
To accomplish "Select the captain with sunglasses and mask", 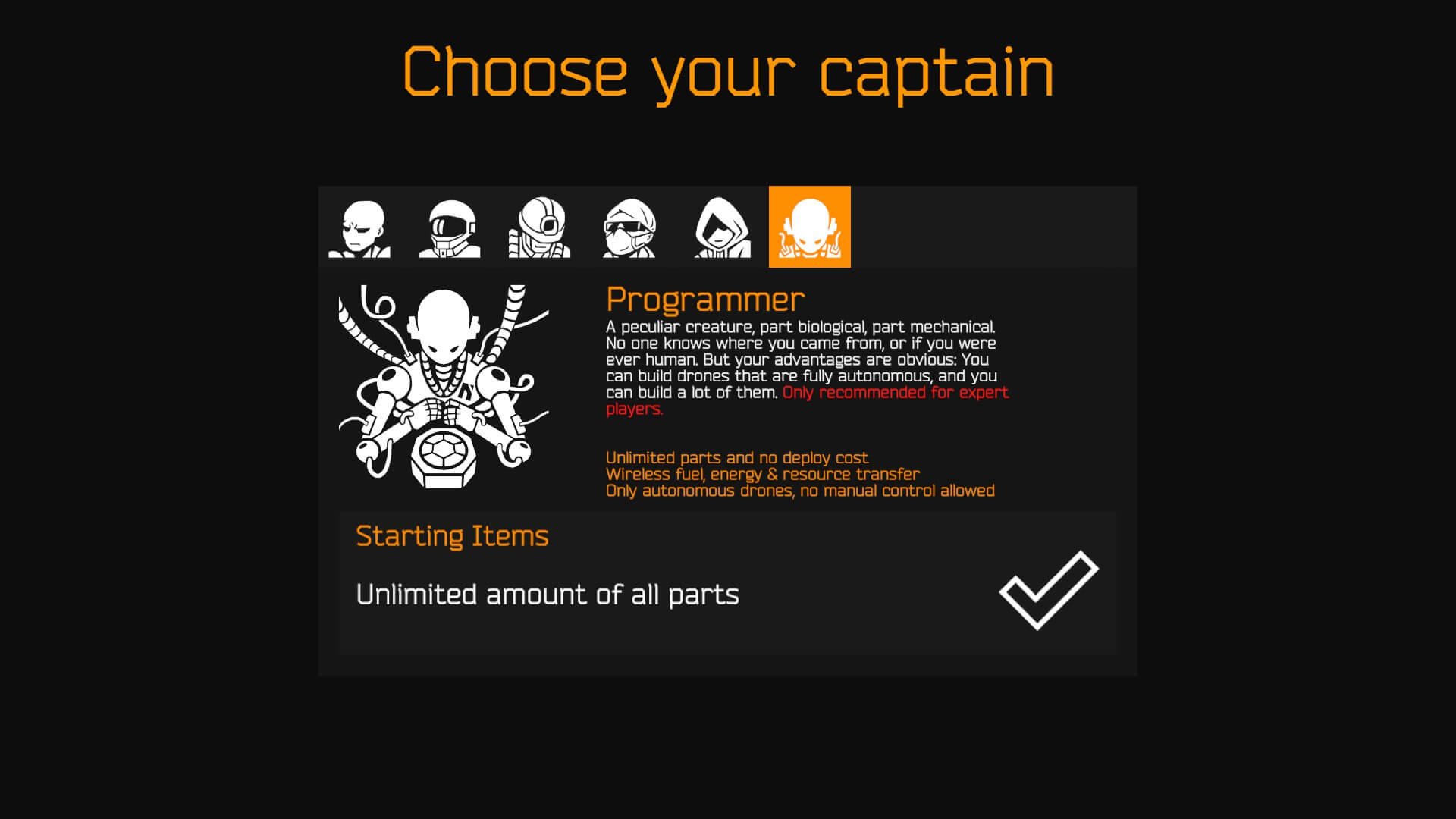I will 629,227.
